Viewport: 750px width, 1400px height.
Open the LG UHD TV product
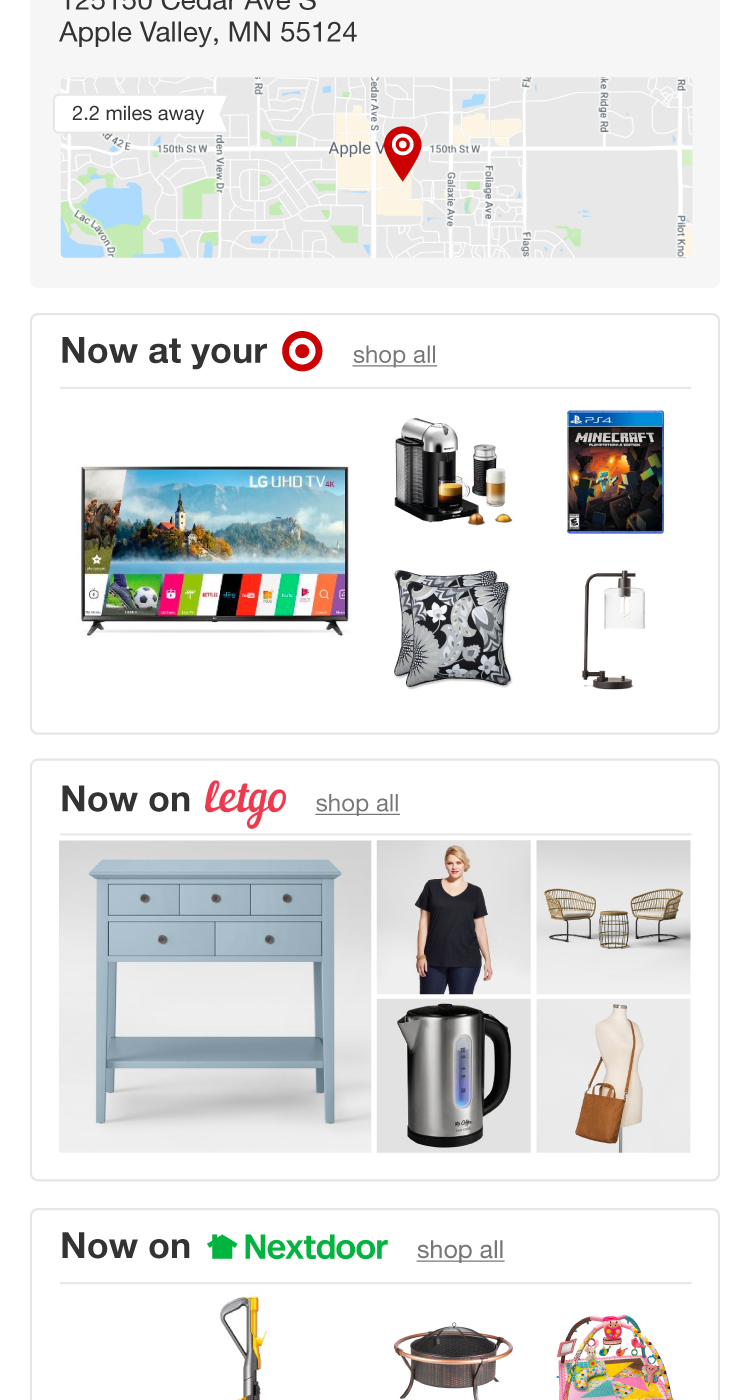tap(215, 551)
